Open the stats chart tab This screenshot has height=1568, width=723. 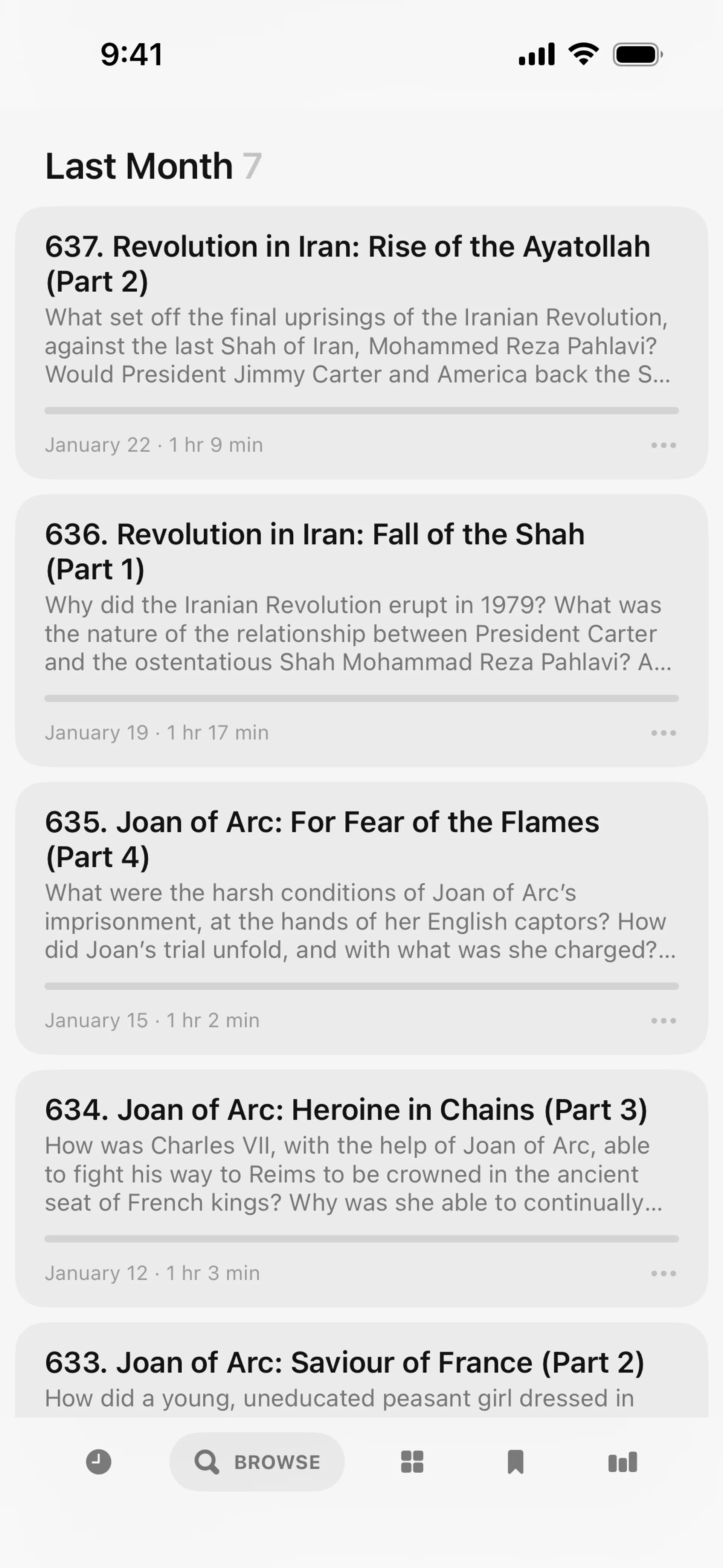coord(622,1462)
